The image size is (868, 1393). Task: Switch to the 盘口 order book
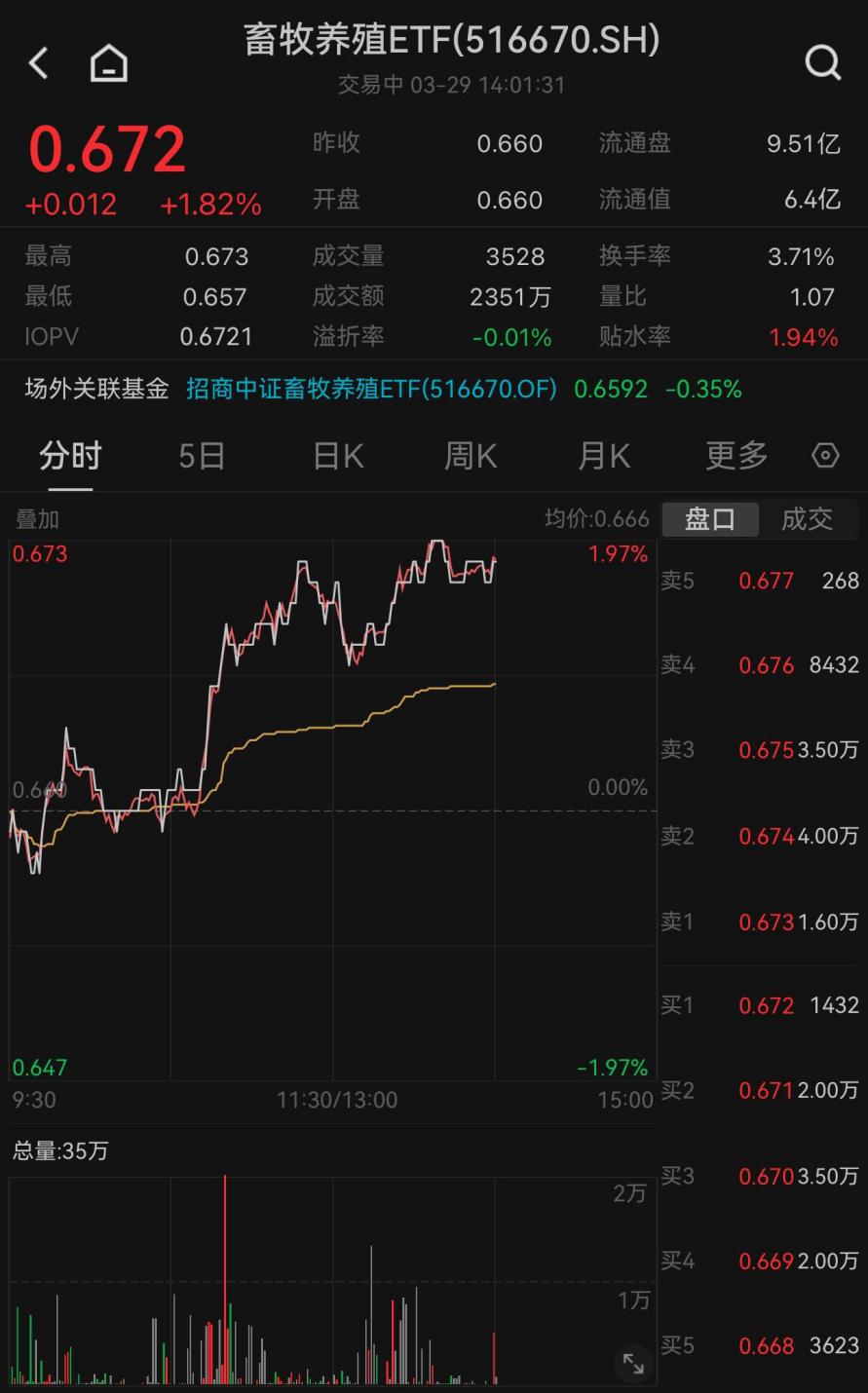[710, 519]
